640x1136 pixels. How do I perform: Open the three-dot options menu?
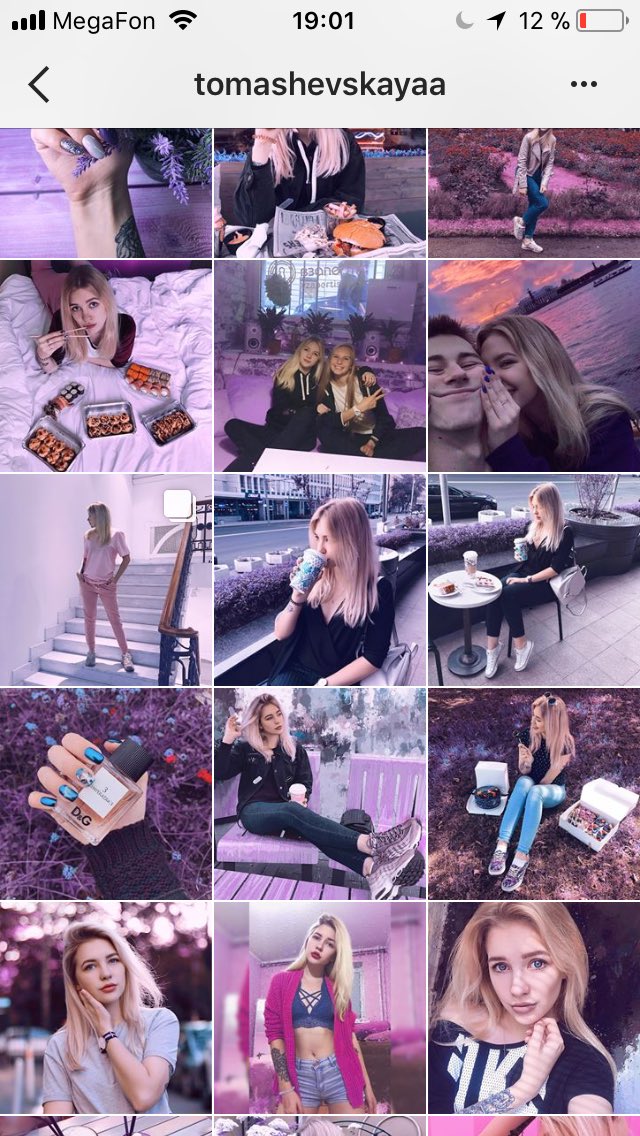click(x=584, y=85)
